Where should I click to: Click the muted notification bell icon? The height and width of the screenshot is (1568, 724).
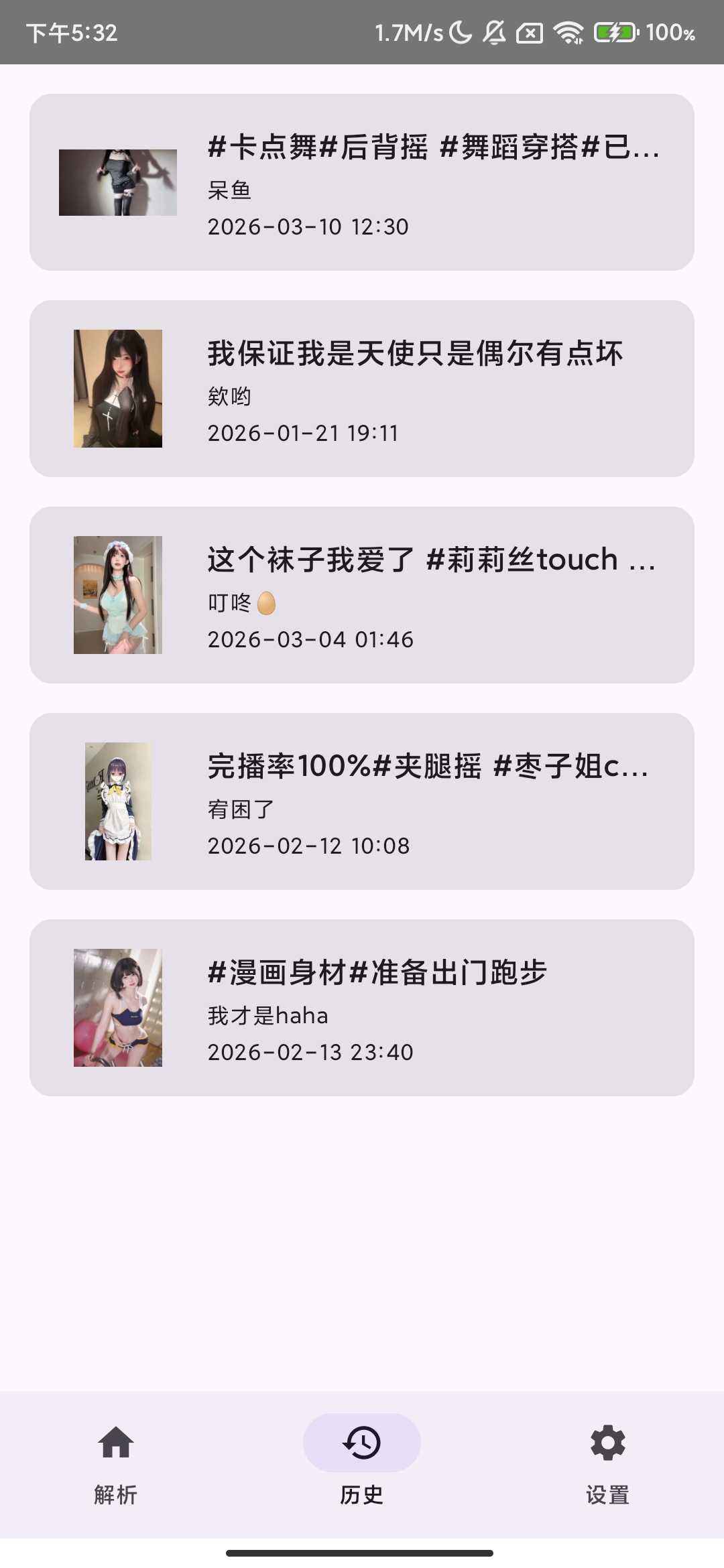tap(494, 33)
